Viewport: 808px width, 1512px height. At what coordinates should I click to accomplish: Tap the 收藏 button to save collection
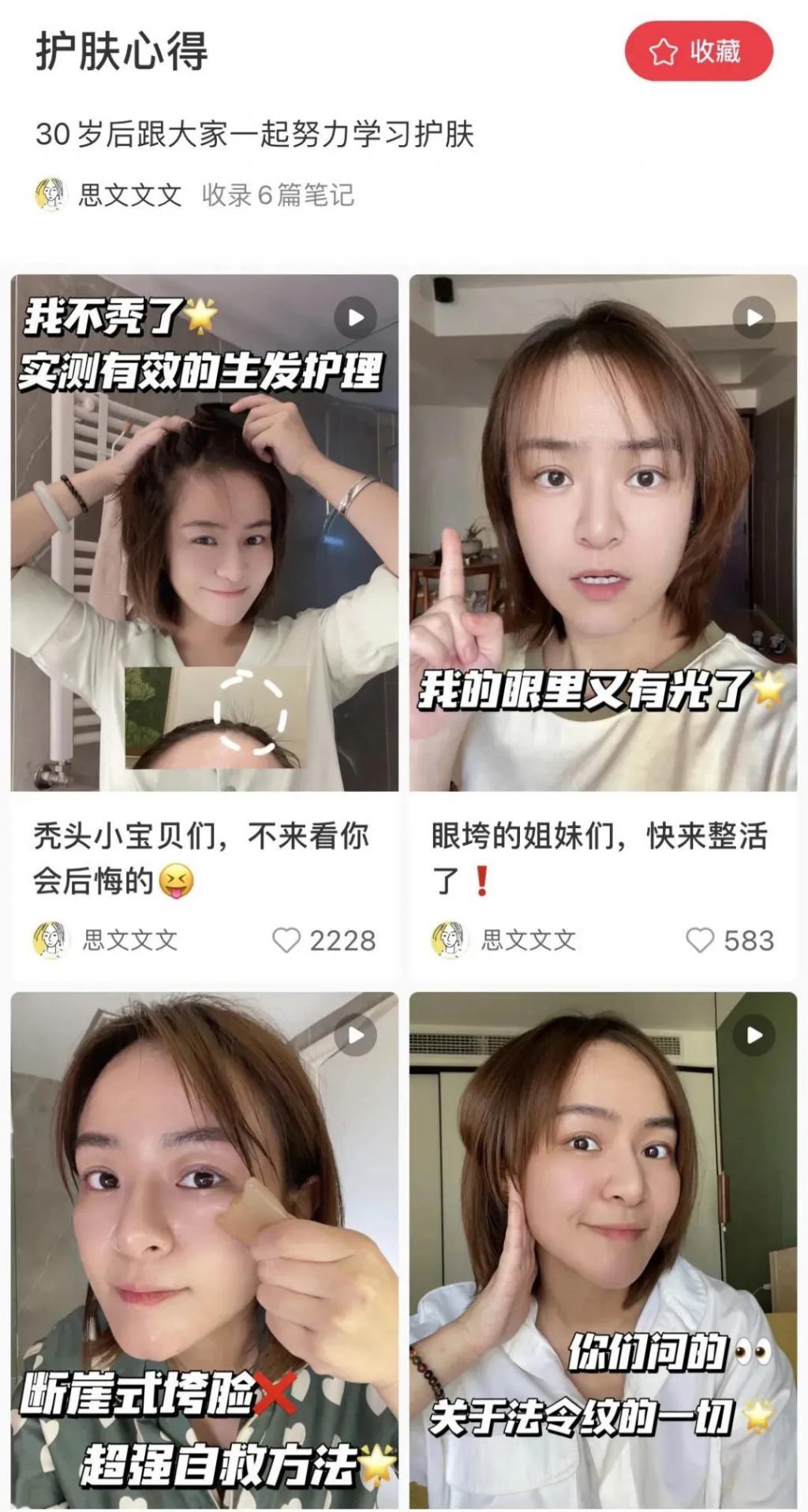[x=698, y=52]
